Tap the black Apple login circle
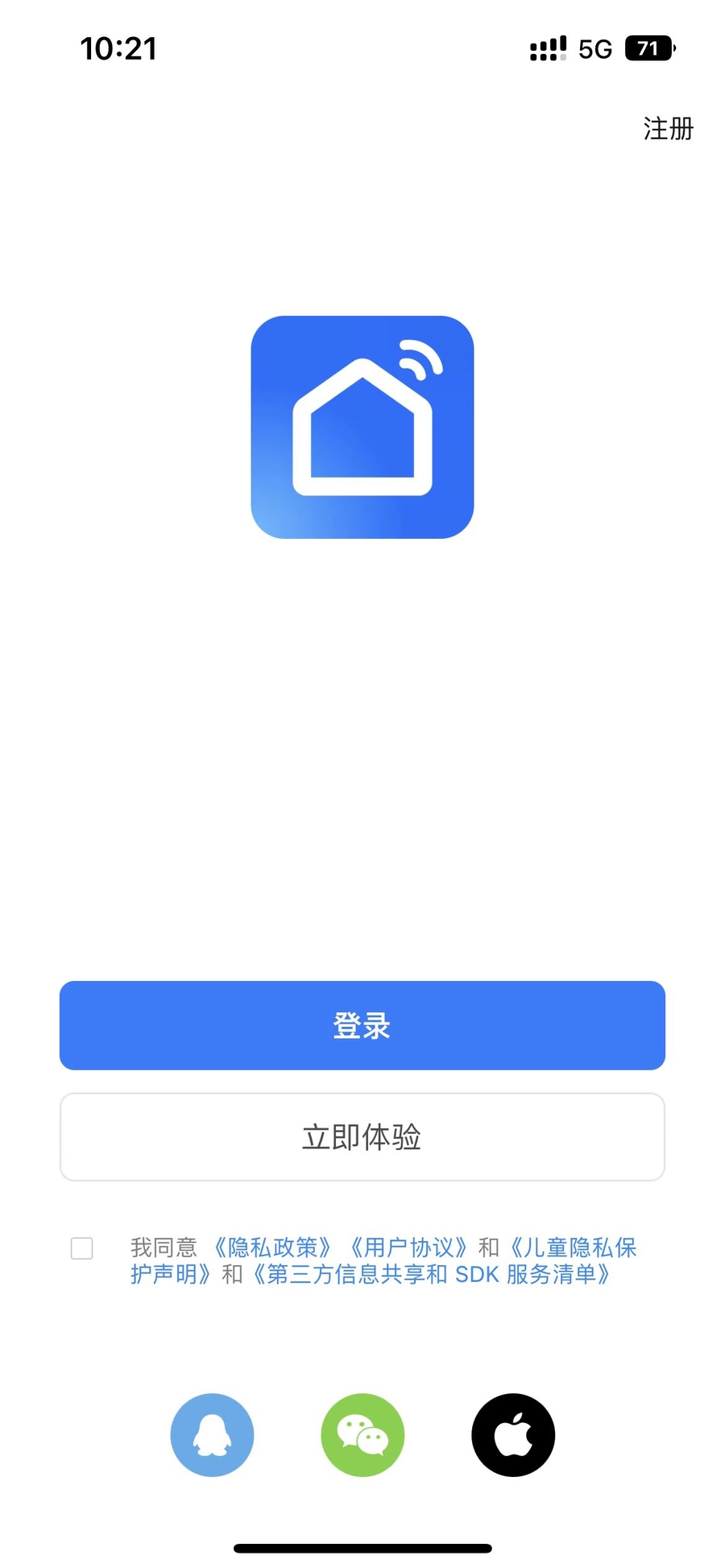The width and height of the screenshot is (725, 1568). point(512,1434)
